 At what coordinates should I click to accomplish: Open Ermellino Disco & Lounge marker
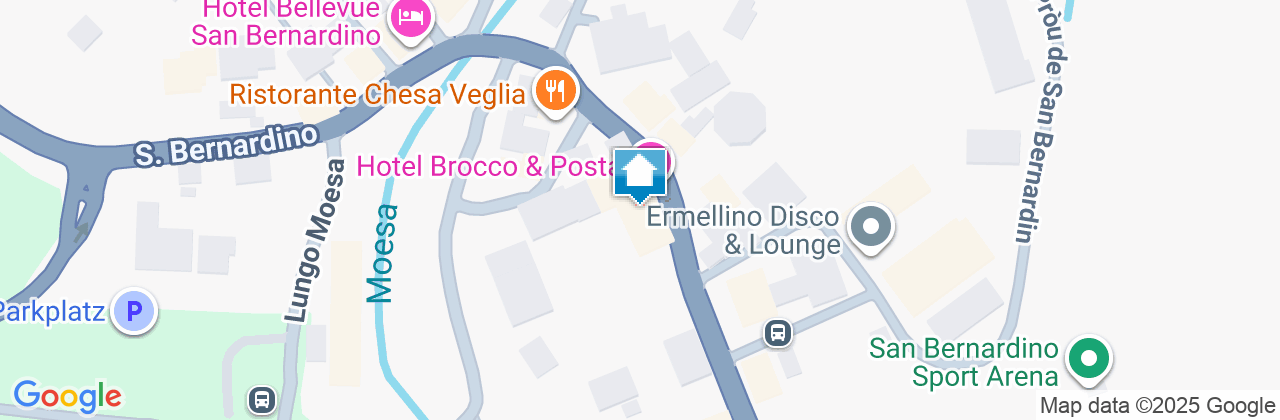click(870, 226)
